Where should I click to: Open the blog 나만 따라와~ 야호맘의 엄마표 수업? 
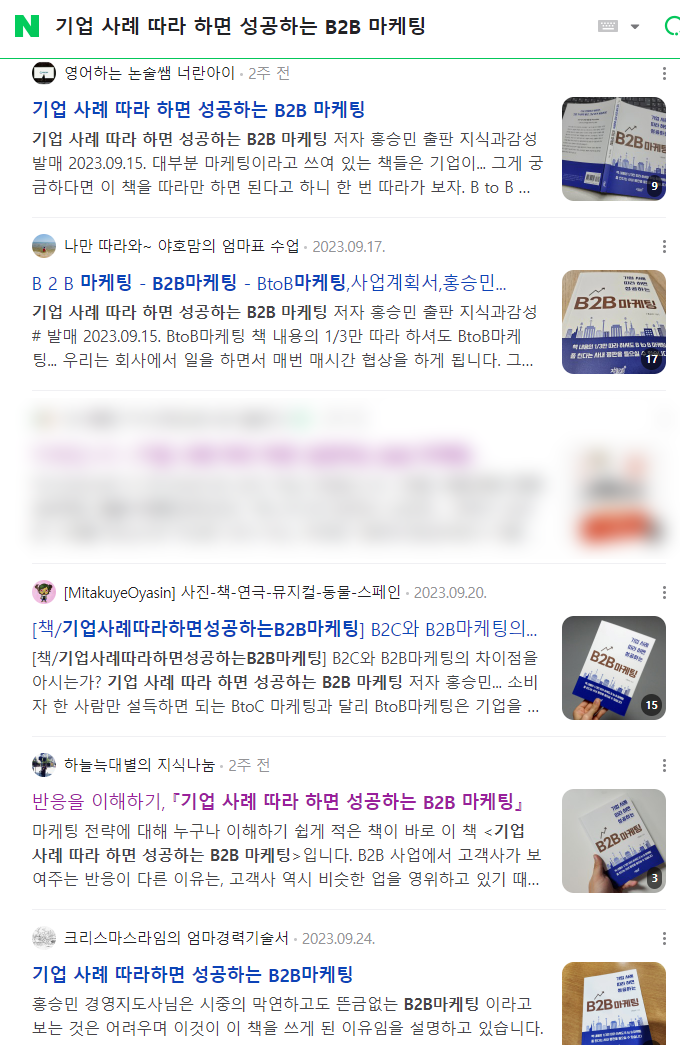[x=180, y=246]
